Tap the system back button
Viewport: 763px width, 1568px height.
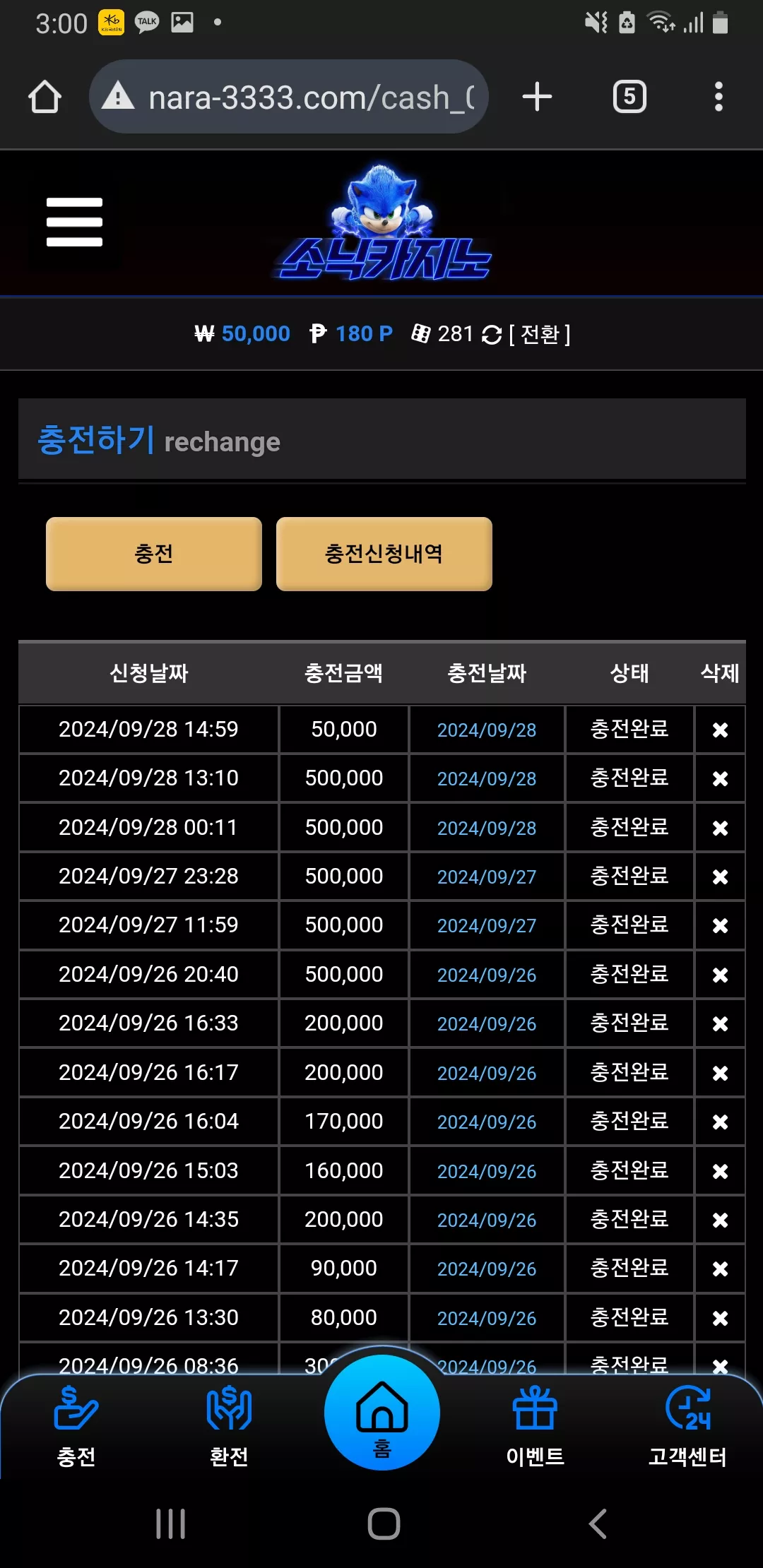(598, 1524)
